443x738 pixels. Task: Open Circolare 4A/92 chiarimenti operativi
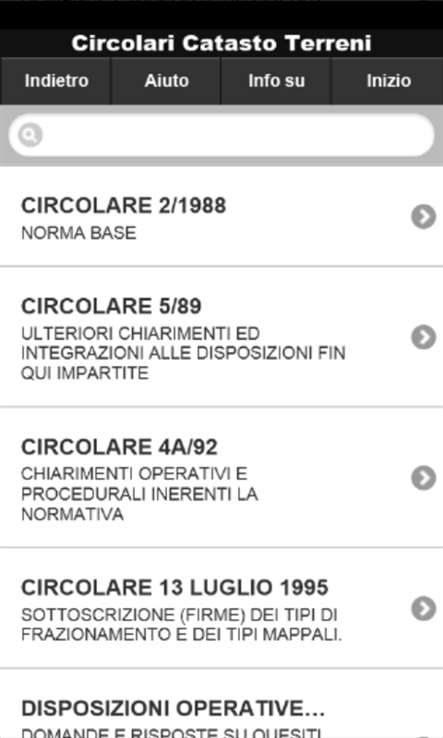[x=221, y=478]
